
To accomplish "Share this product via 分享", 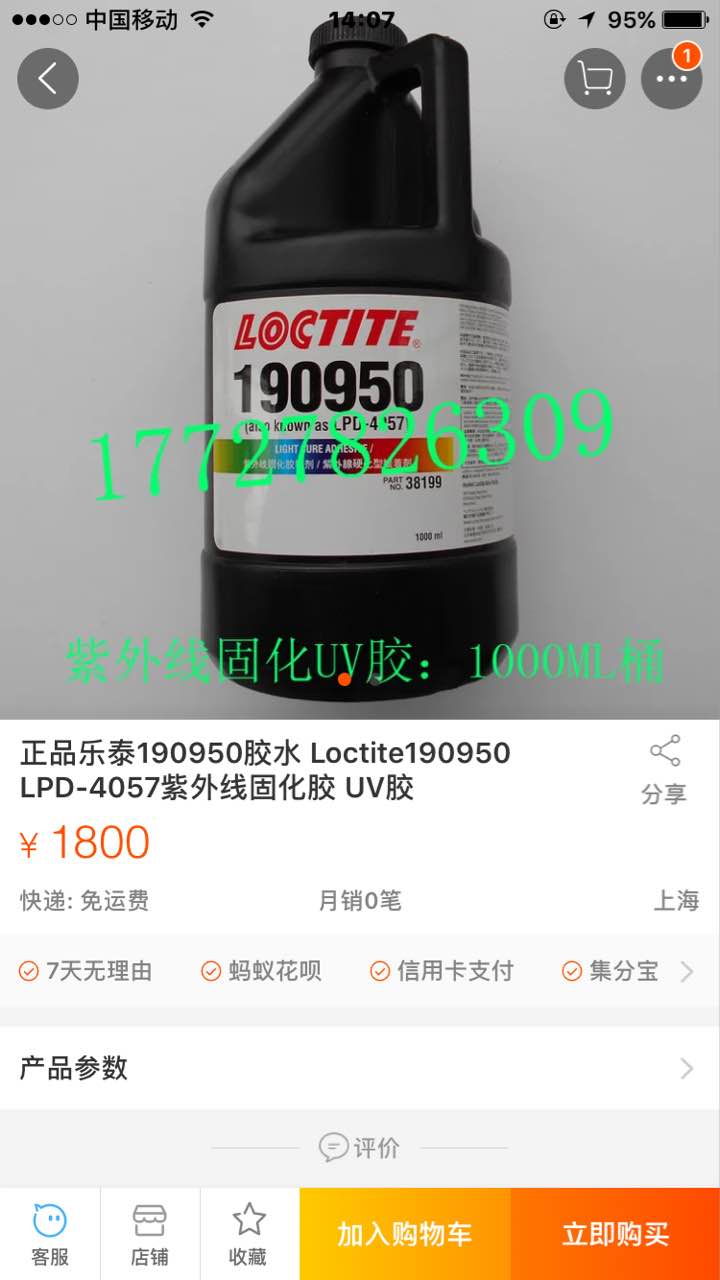I will coord(664,770).
